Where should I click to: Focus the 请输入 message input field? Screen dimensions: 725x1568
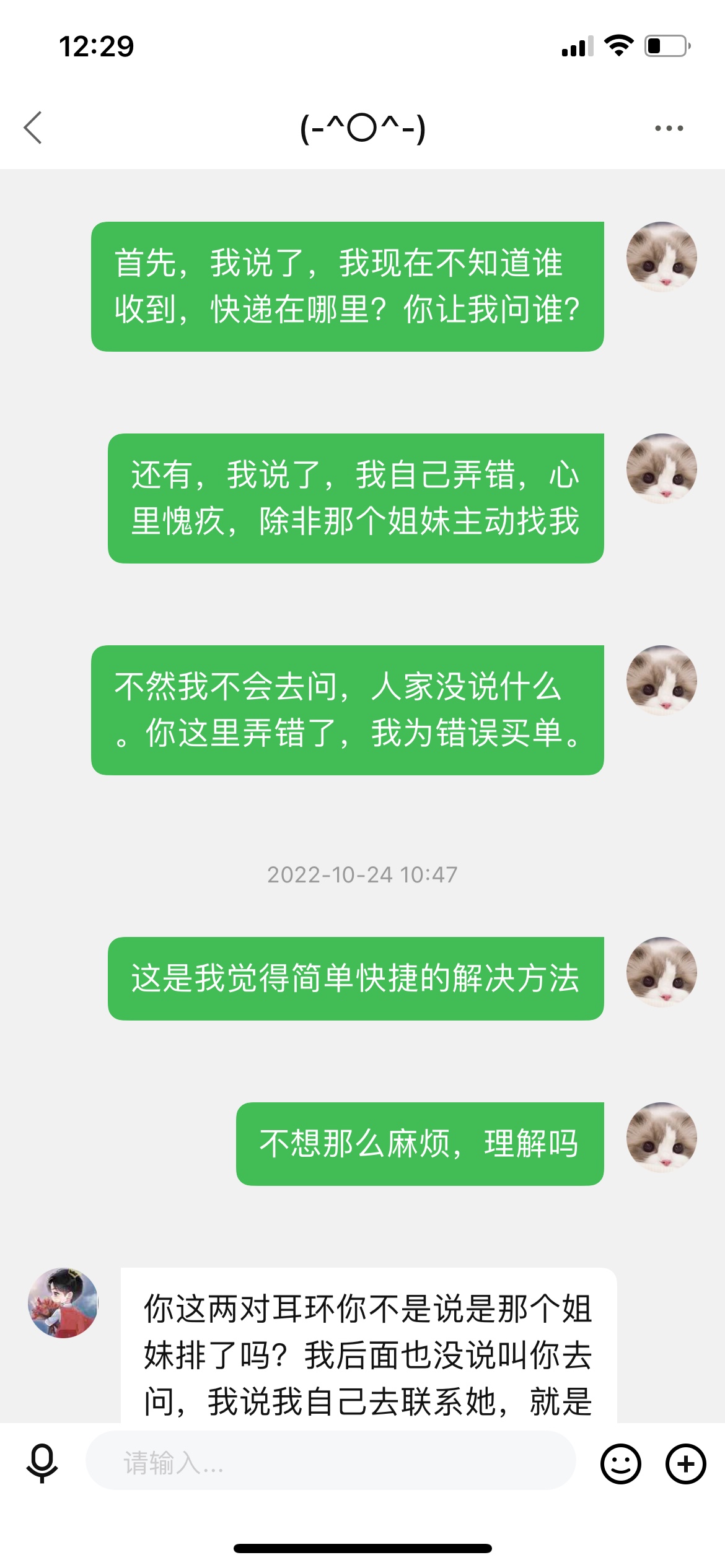(330, 1463)
